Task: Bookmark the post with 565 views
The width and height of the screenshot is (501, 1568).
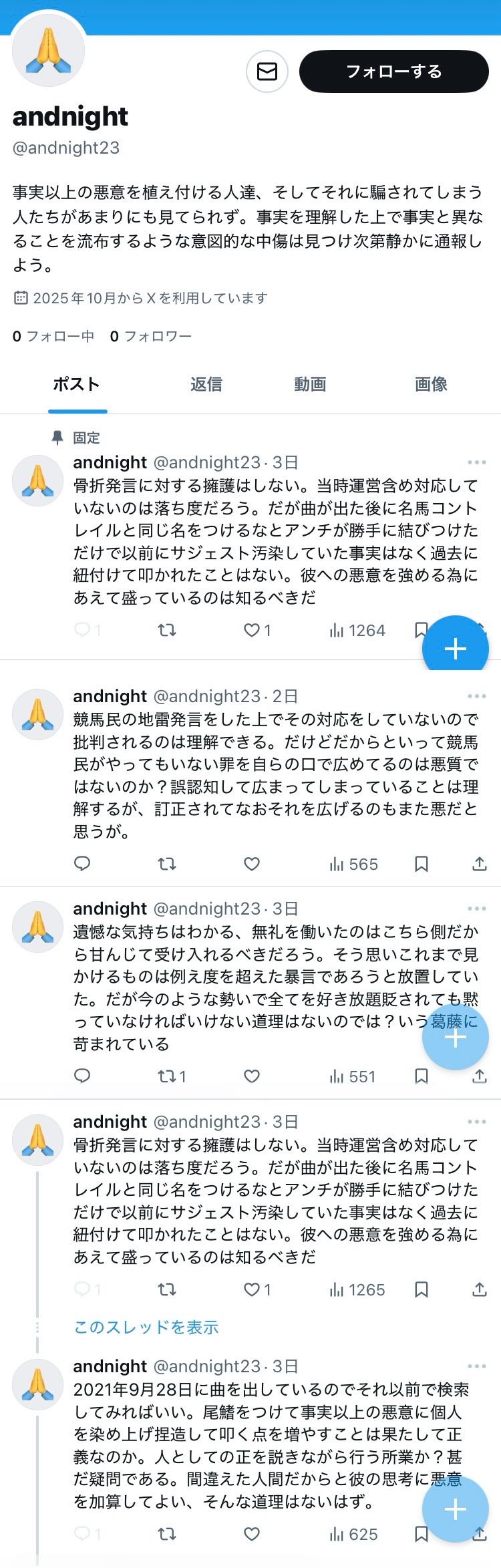Action: coord(422,864)
